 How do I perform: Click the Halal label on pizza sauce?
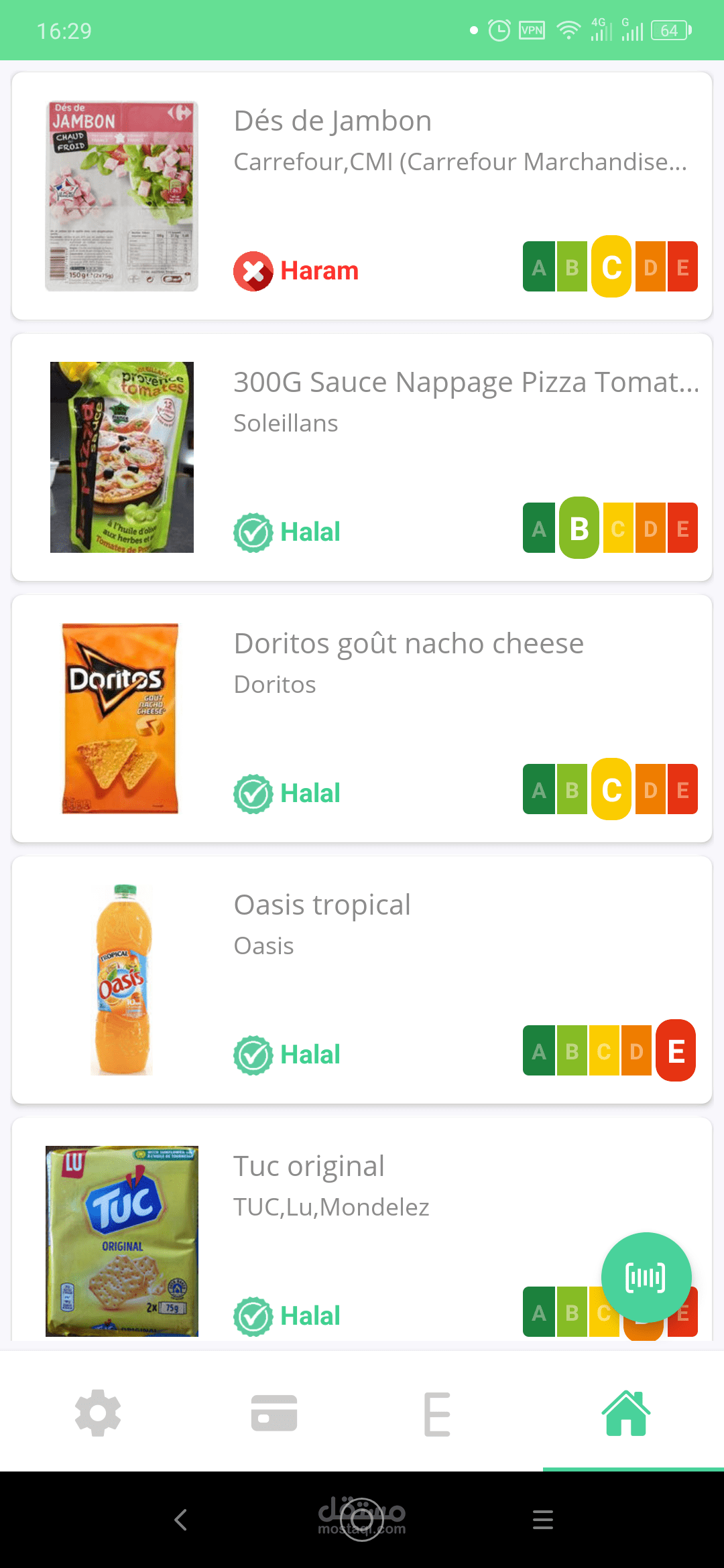[x=310, y=531]
